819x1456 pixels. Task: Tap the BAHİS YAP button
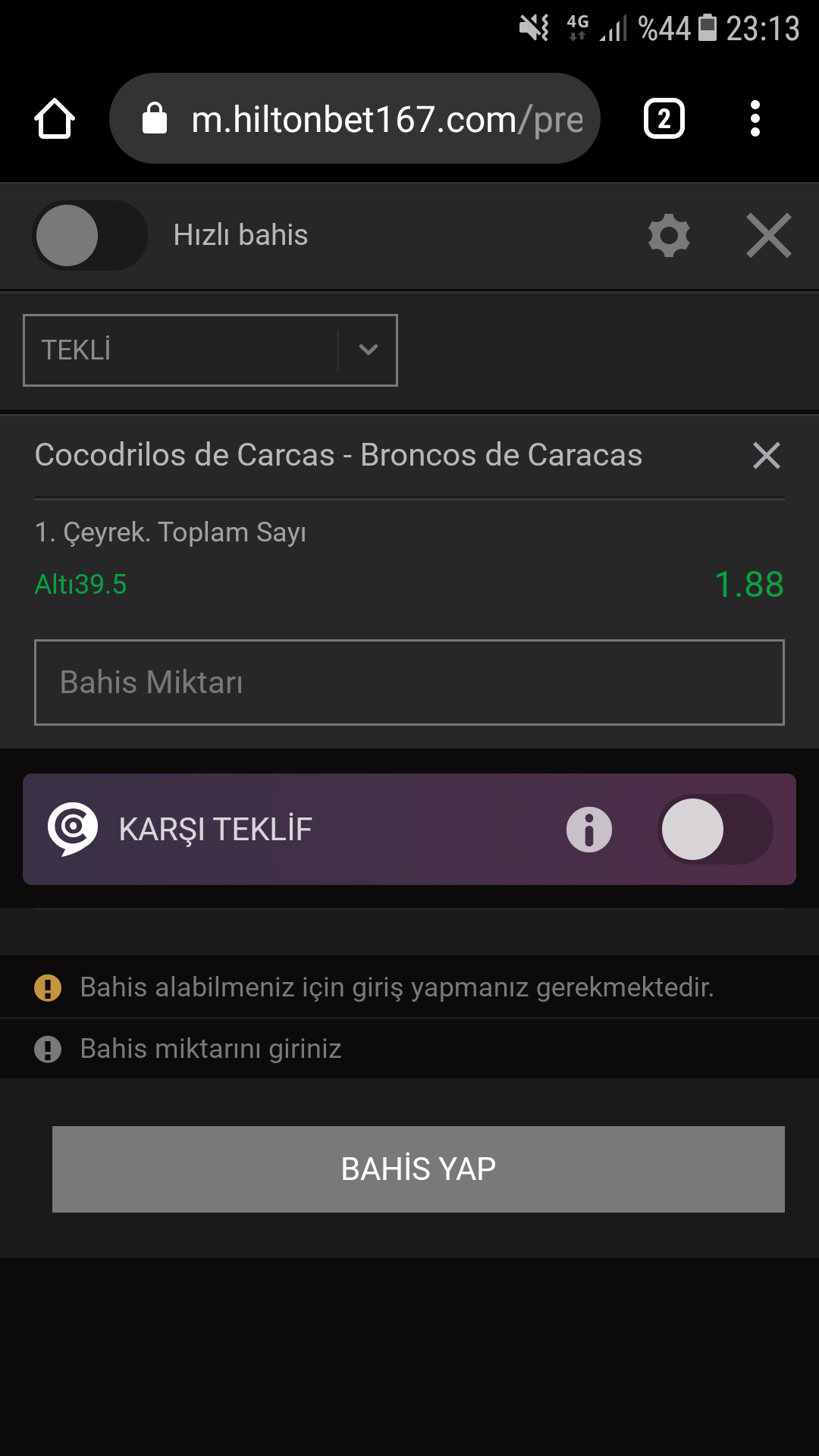419,1169
